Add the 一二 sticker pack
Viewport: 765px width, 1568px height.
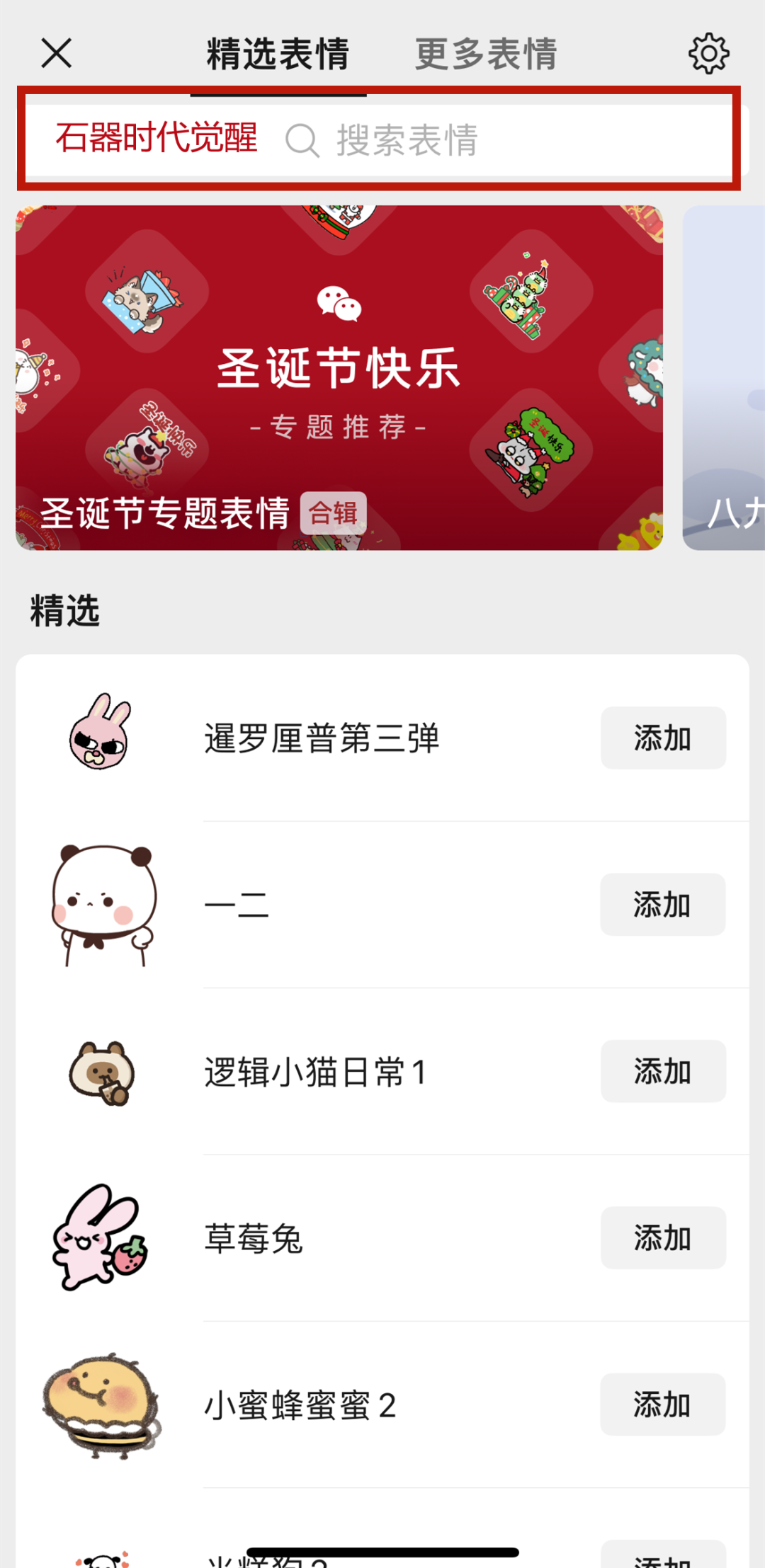click(662, 905)
